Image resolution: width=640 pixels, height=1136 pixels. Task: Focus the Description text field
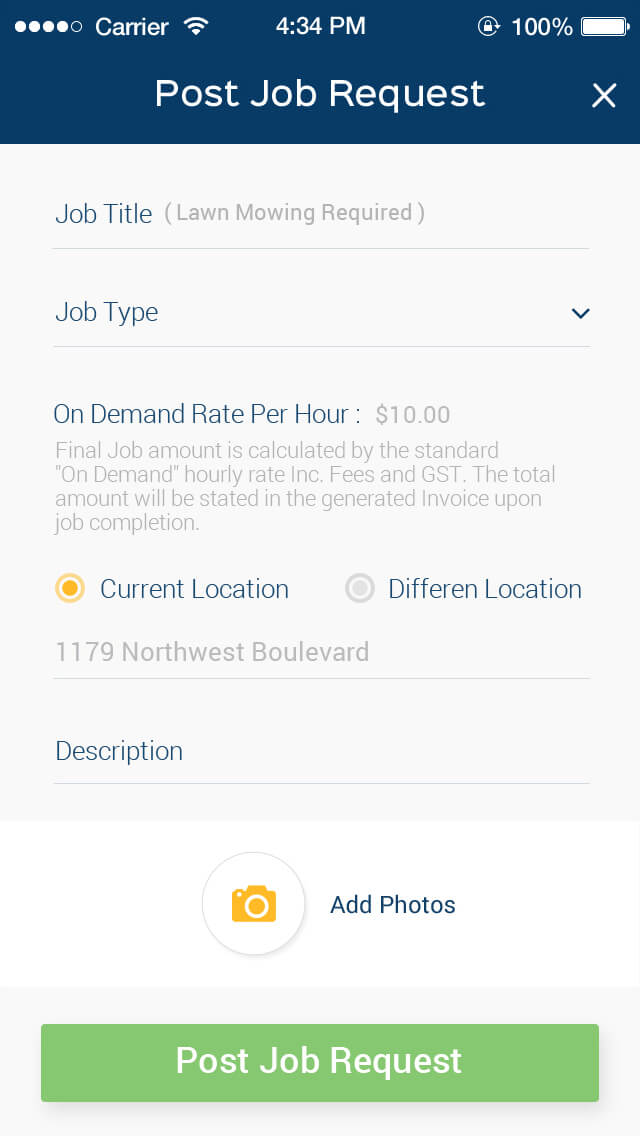point(320,751)
